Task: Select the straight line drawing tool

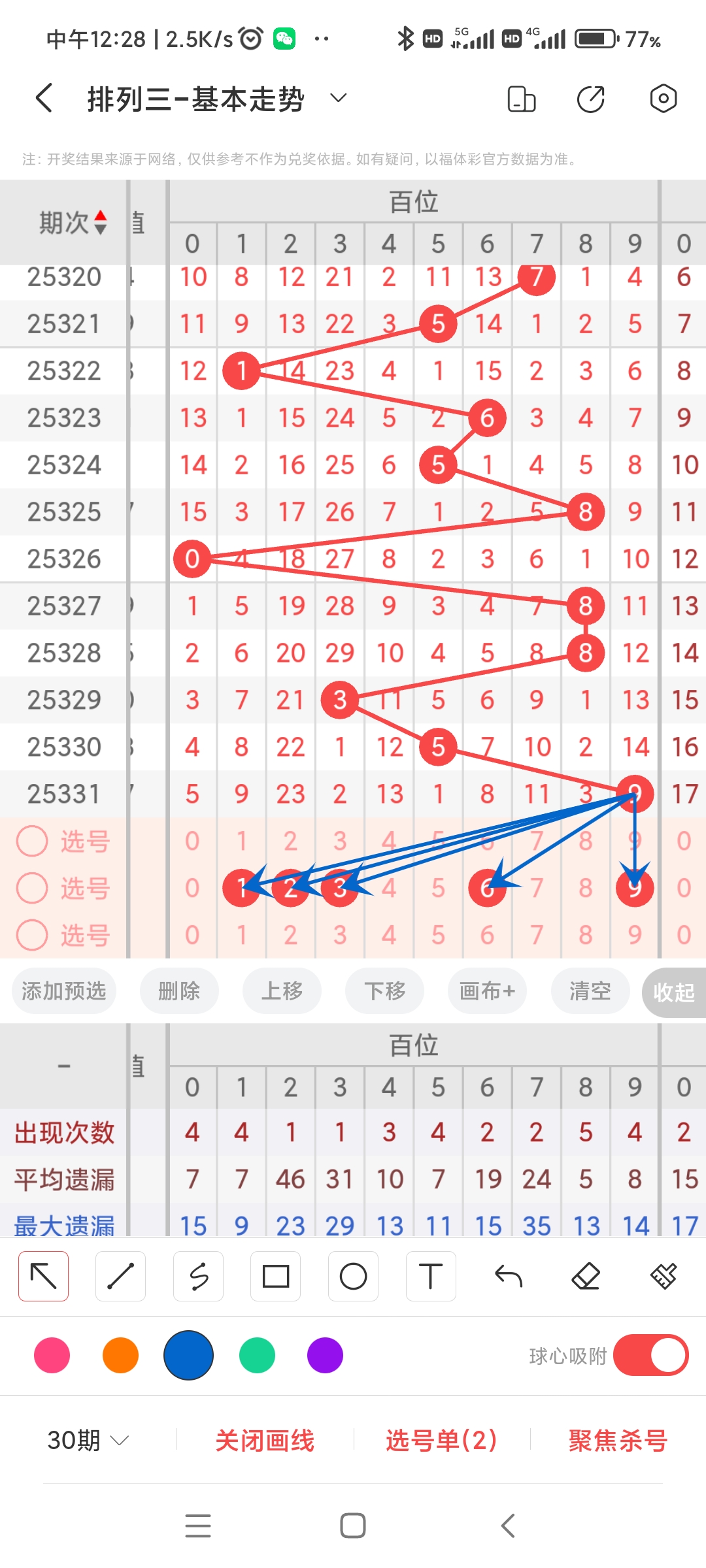Action: (120, 1275)
